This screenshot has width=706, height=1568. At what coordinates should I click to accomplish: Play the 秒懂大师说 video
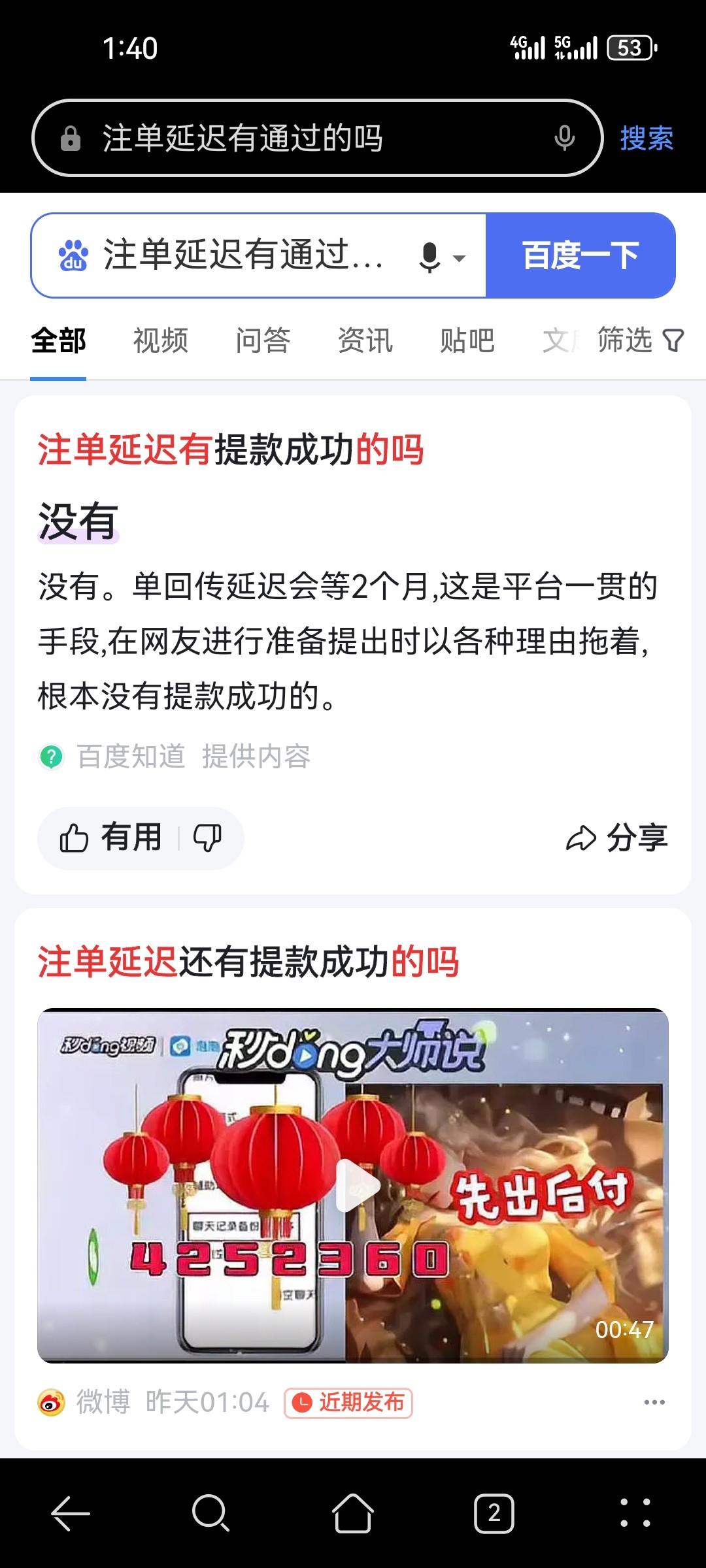click(x=357, y=1186)
